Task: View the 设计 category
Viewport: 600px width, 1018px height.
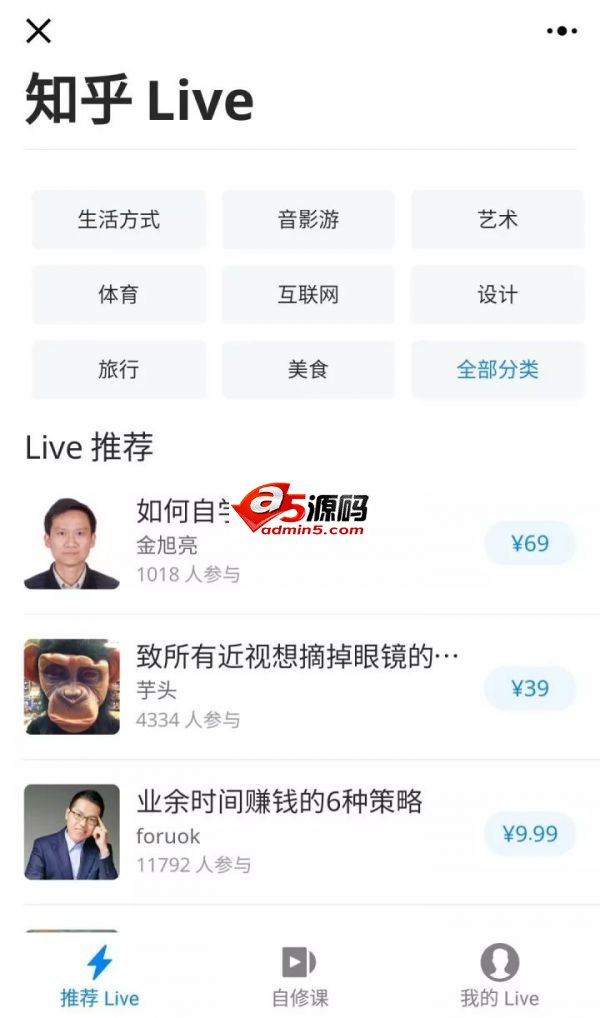Action: (x=497, y=295)
